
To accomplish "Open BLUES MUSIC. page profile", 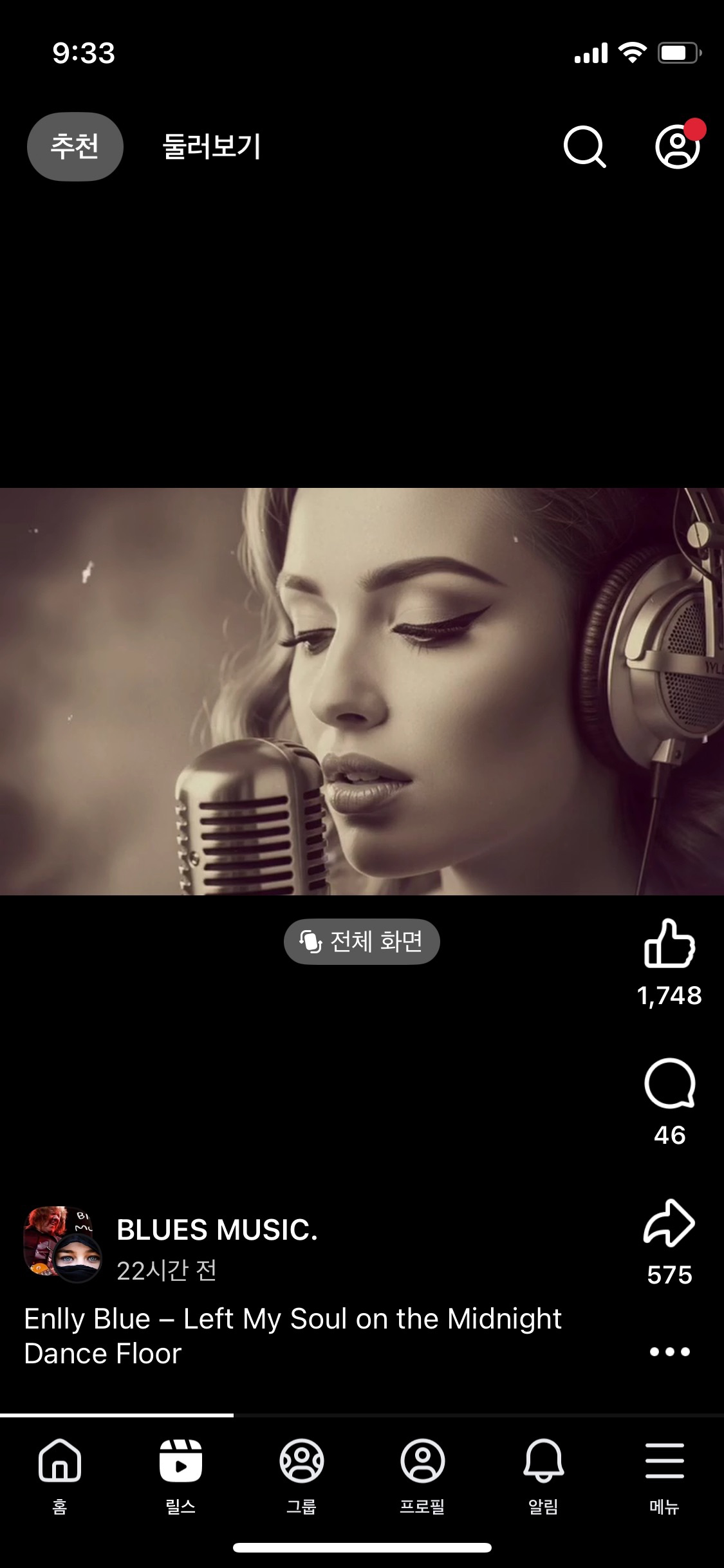I will (x=217, y=1230).
